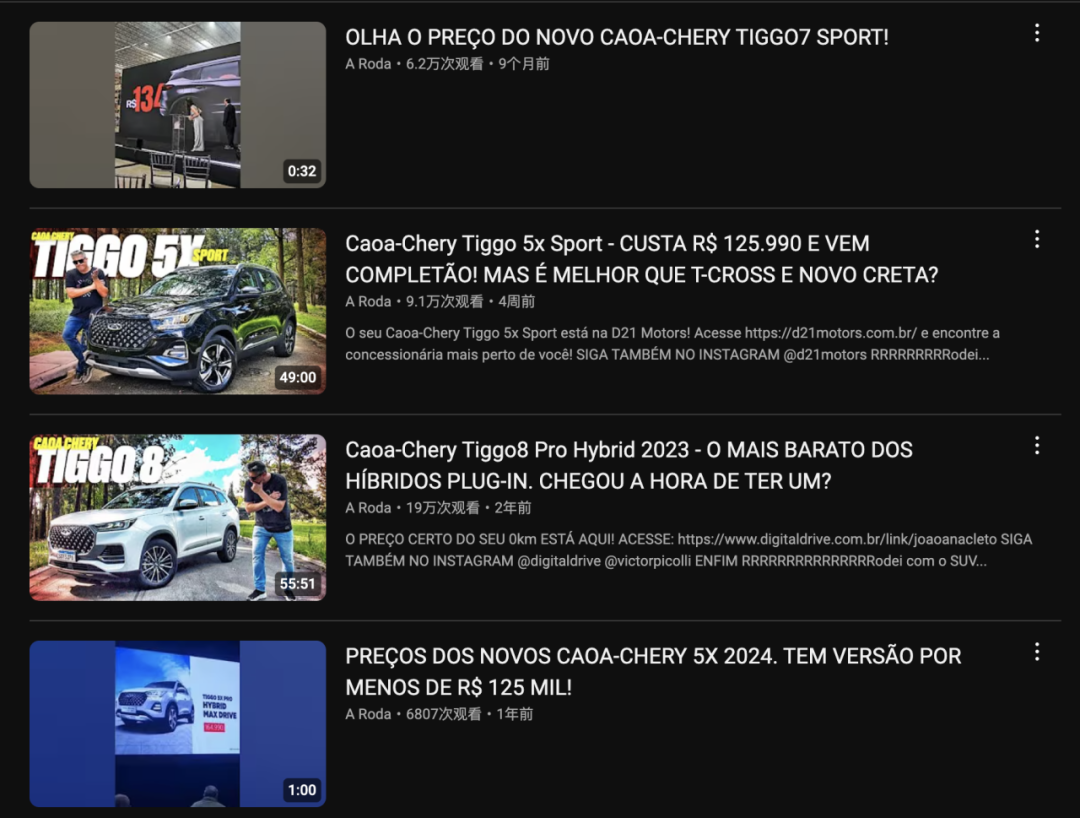
Task: Visit A Roda channel under Tiggo8 Pro video
Action: [x=368, y=508]
